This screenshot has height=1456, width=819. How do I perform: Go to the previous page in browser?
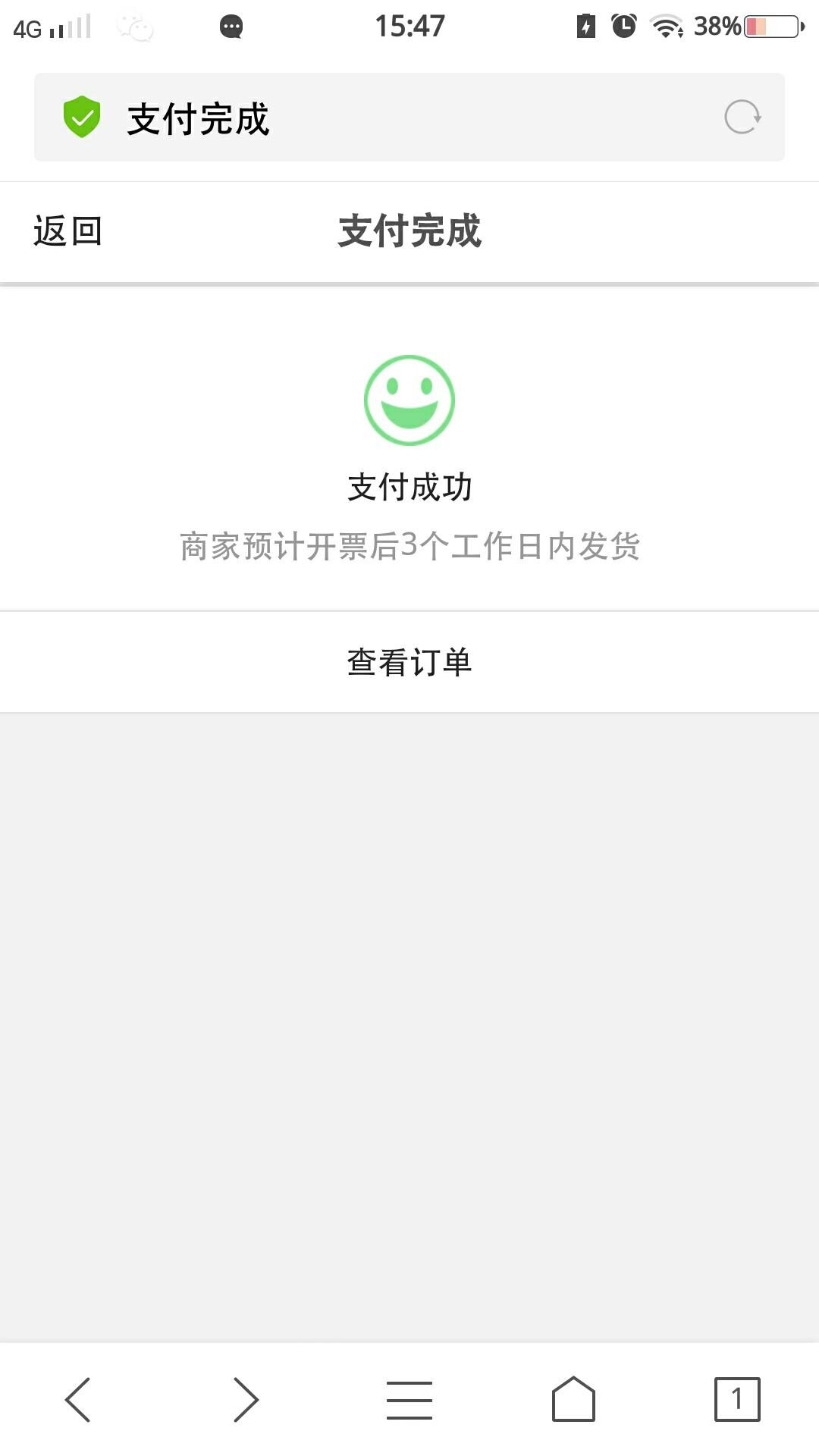pos(78,1399)
